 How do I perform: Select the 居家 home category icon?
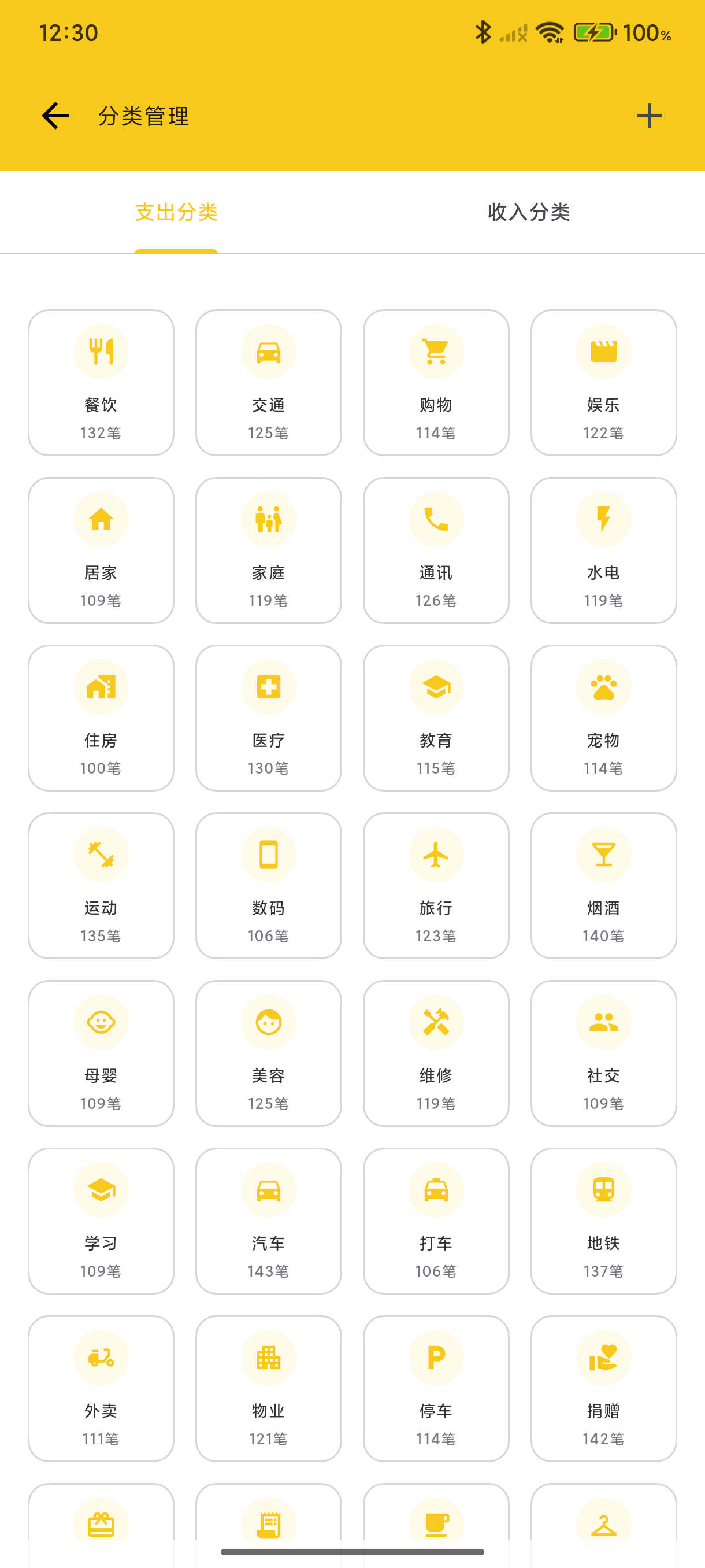click(x=101, y=518)
